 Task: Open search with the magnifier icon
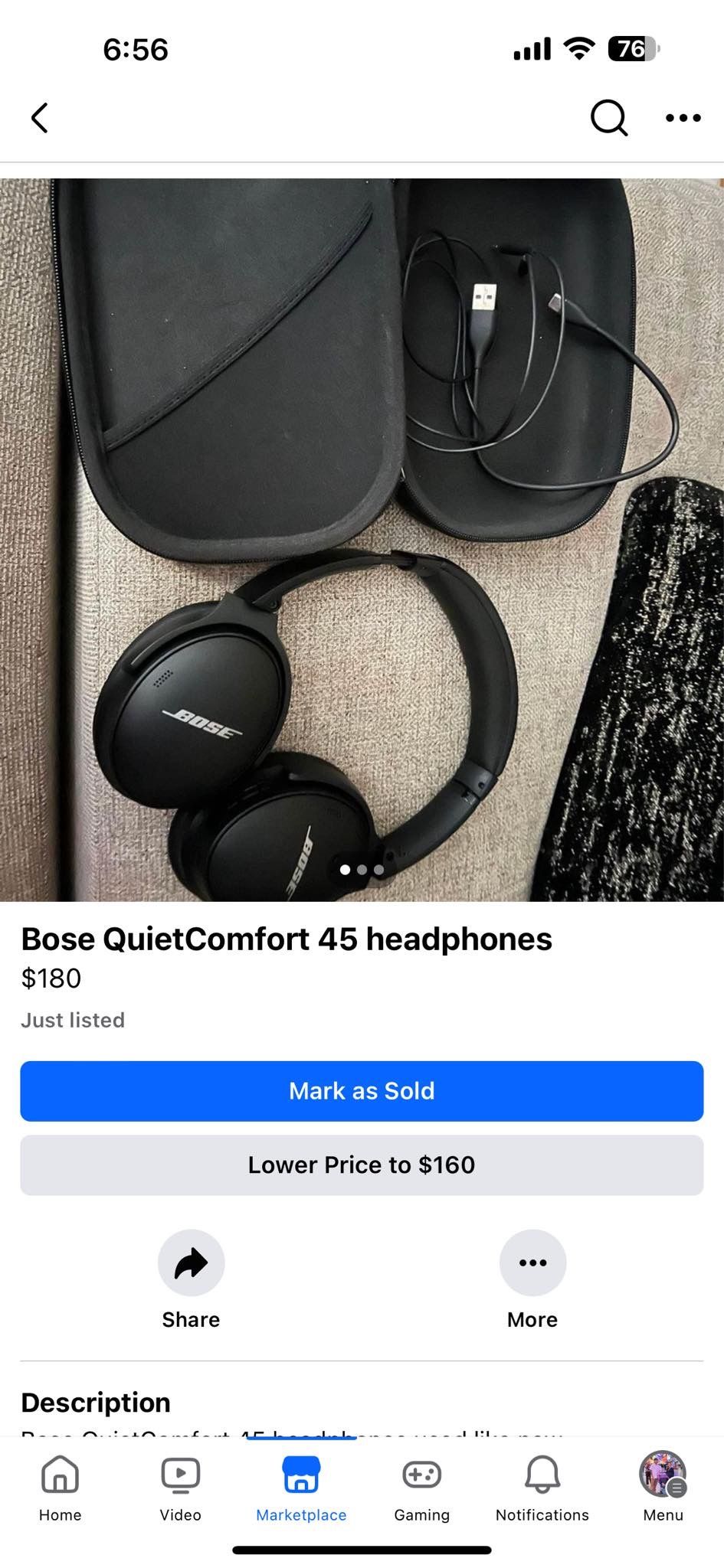point(609,118)
